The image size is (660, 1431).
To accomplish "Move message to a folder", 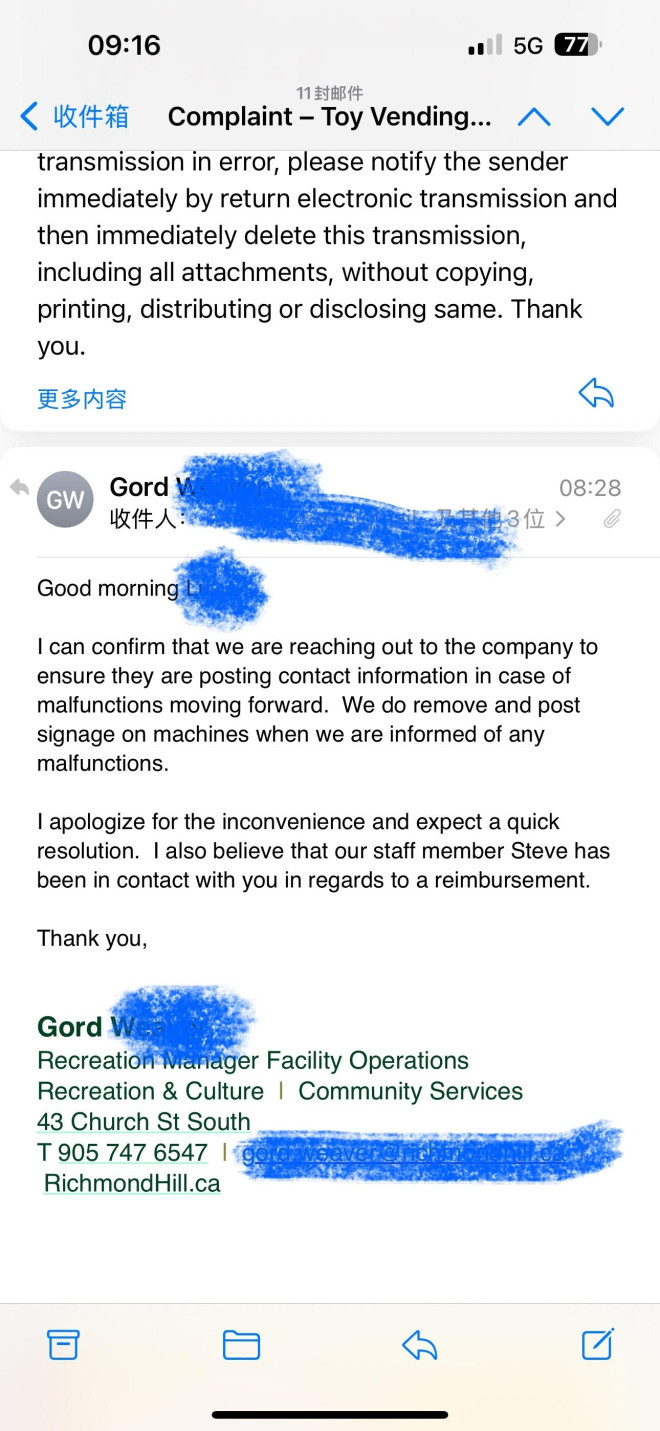I will pyautogui.click(x=241, y=1345).
